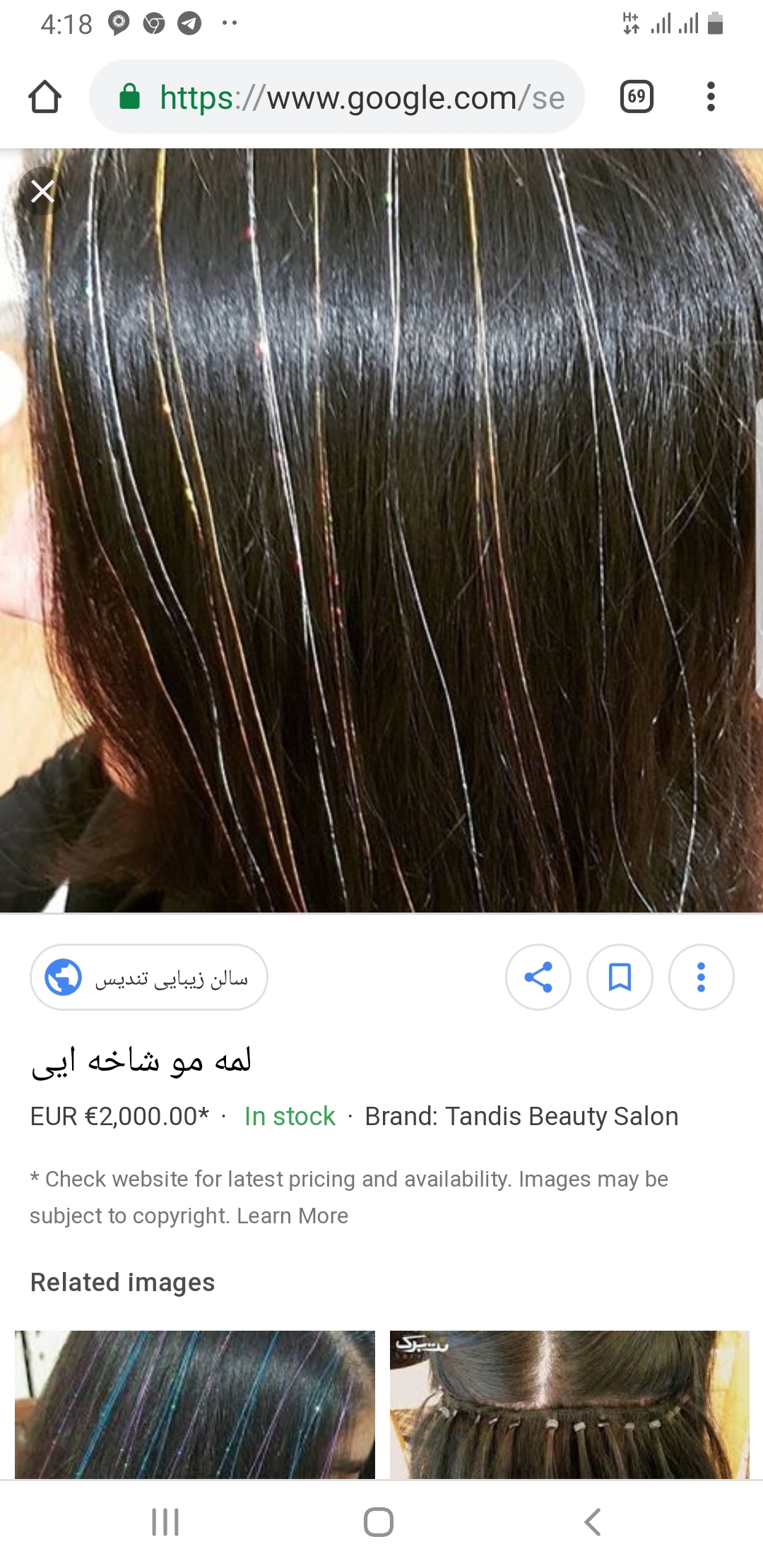Open the related image of hair extensions
Screen dimensions: 763x1568
[x=569, y=1404]
